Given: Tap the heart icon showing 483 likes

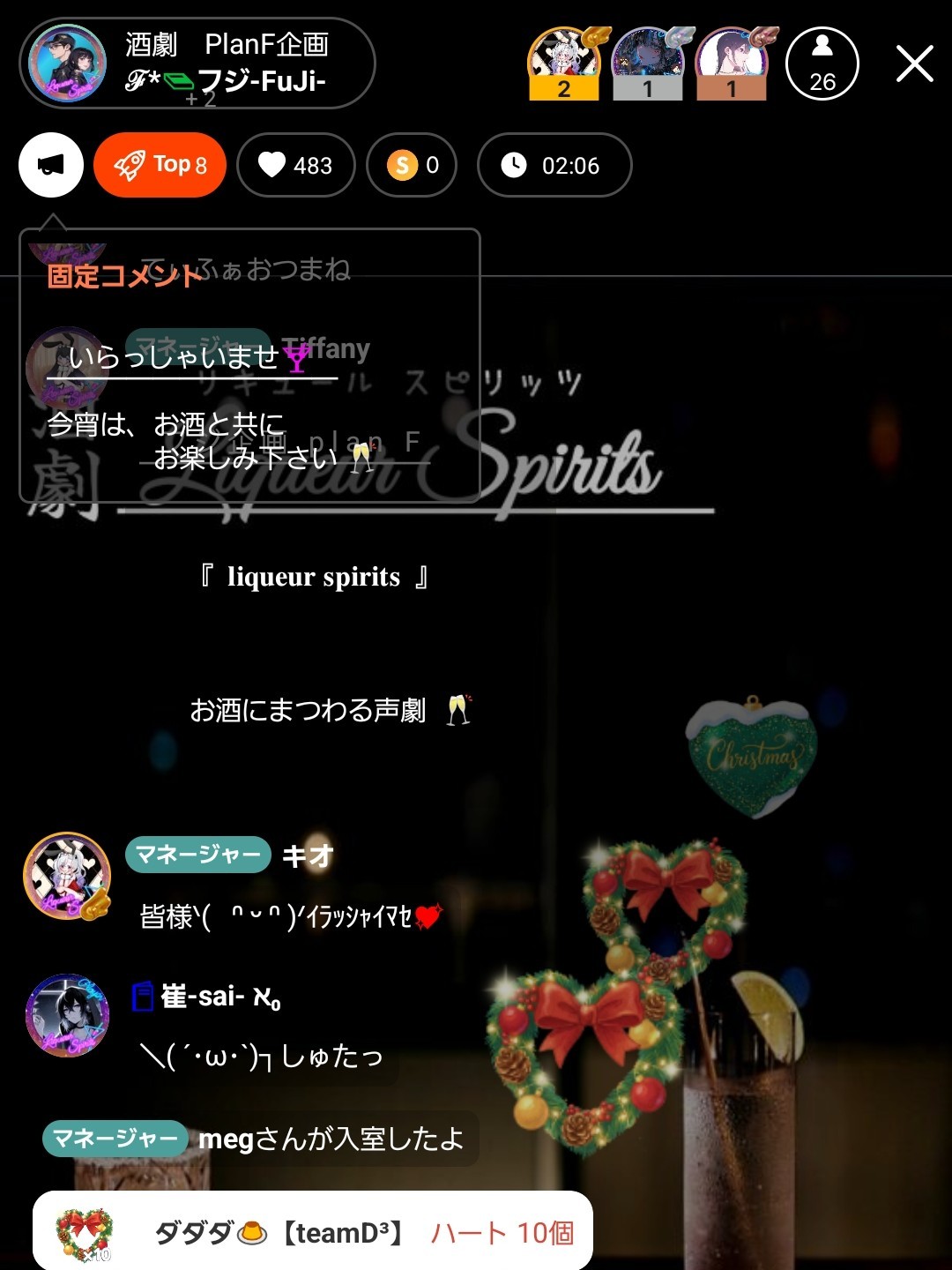Looking at the screenshot, I should tap(295, 165).
